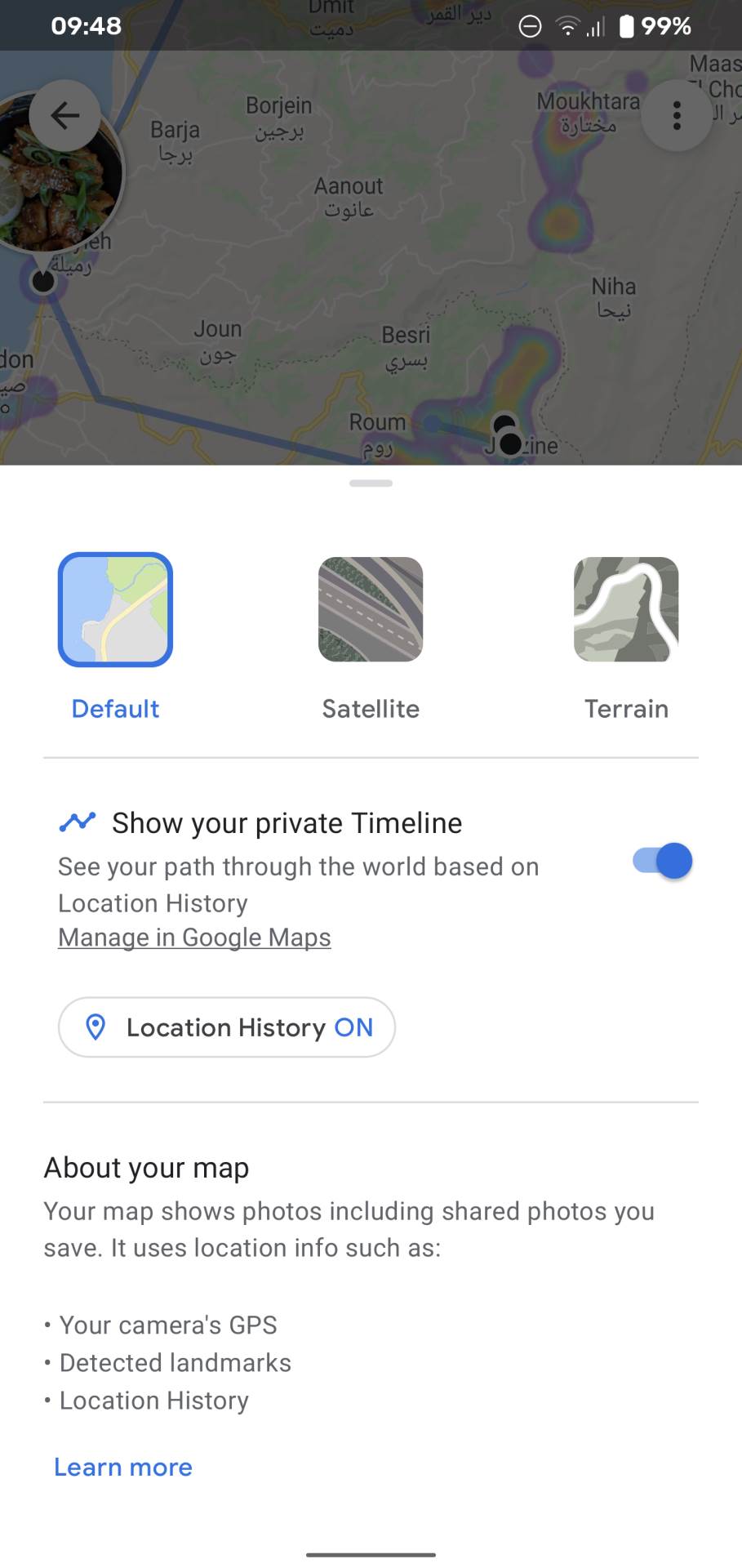Screen dimensions: 742x1568
Task: Collapse the map options sheet via drag handle
Action: tap(371, 483)
